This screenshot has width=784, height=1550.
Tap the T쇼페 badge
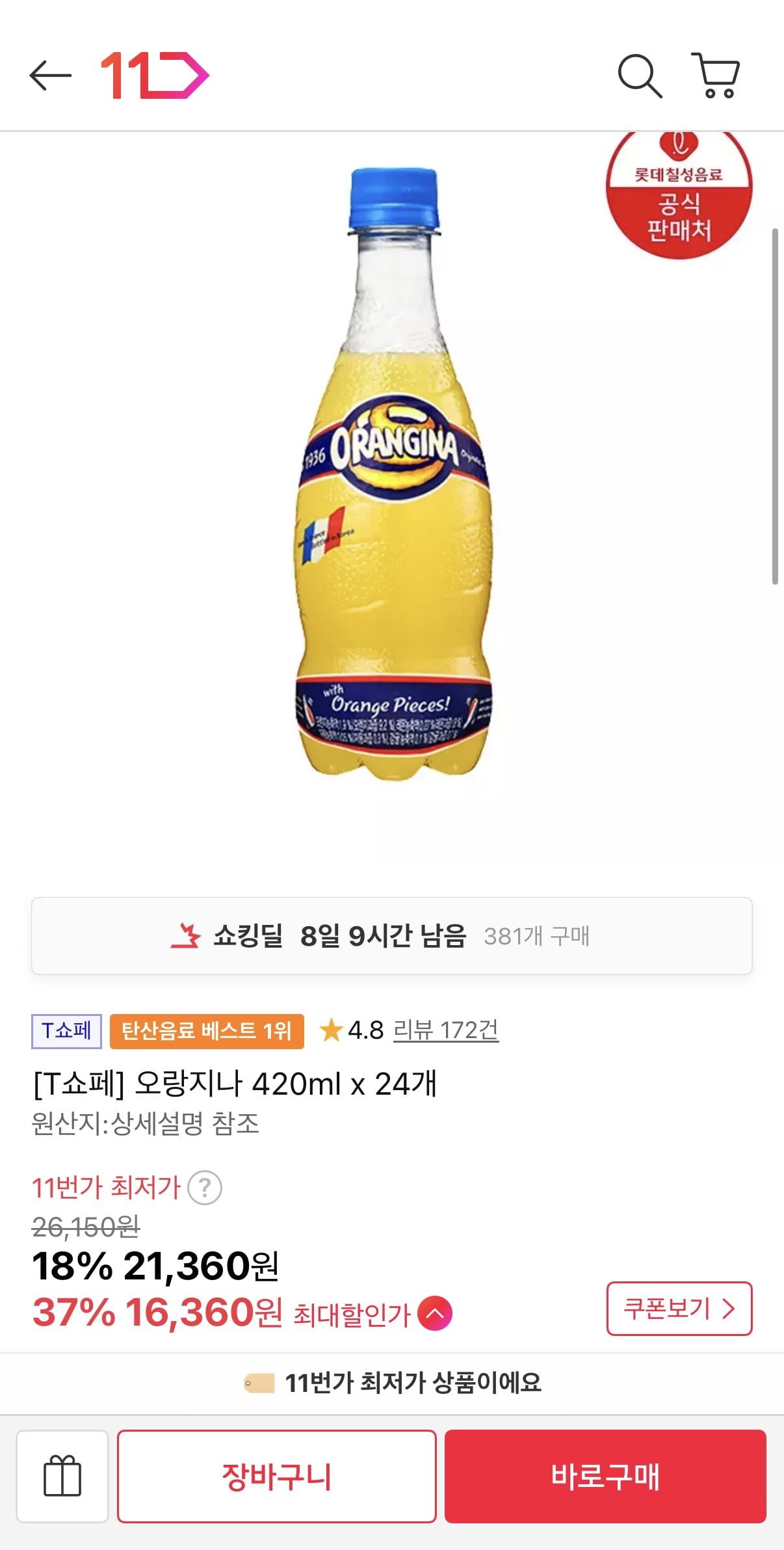[x=66, y=1031]
